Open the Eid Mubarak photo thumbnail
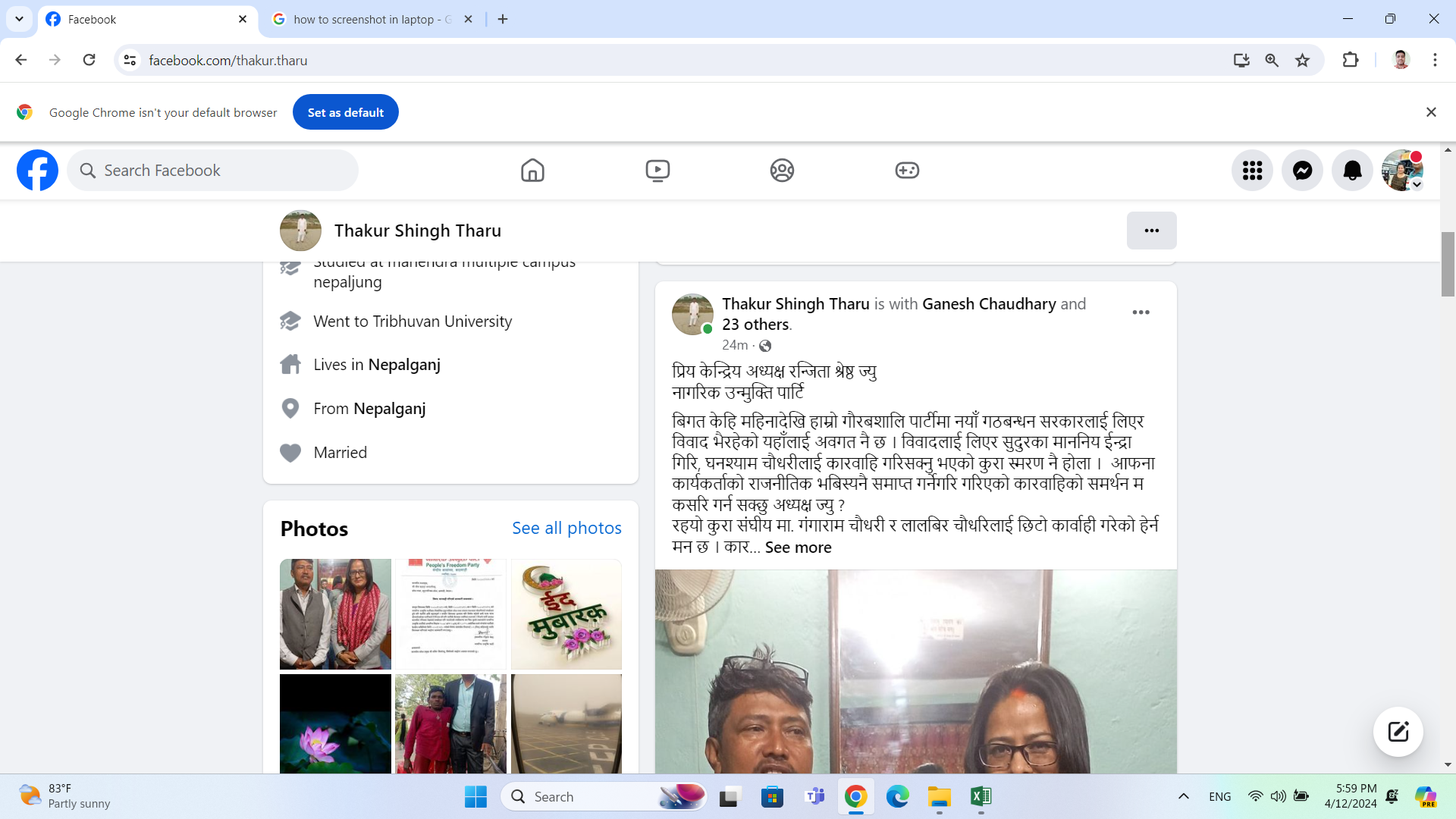Screen dimensions: 1456x819 [566, 614]
